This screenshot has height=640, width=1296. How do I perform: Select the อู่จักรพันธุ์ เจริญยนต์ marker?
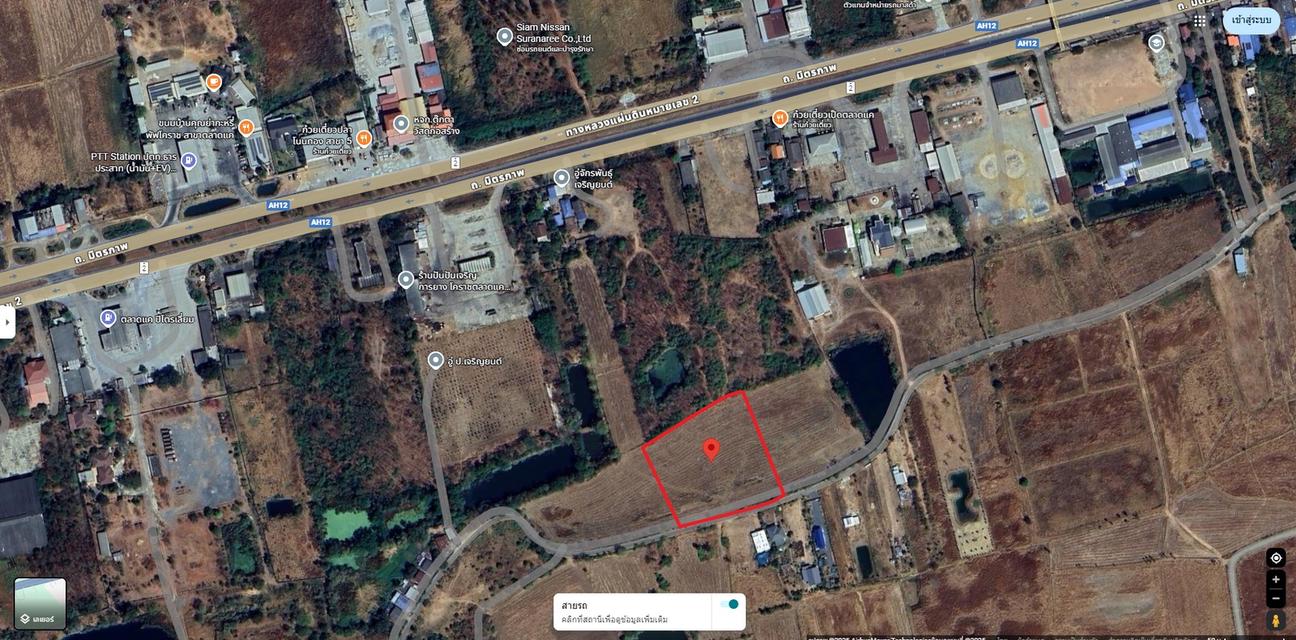(562, 178)
